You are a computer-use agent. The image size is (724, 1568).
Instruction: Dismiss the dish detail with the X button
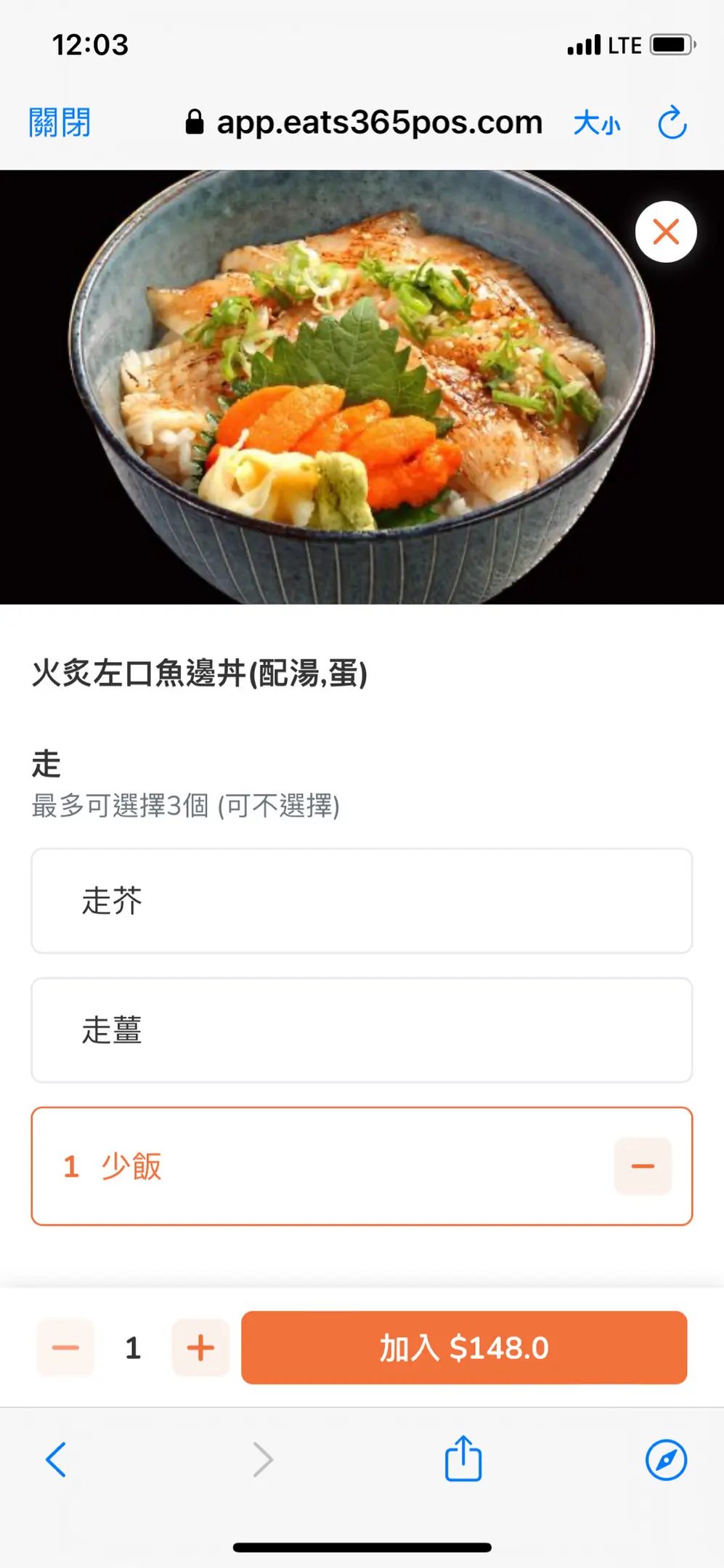coord(666,232)
